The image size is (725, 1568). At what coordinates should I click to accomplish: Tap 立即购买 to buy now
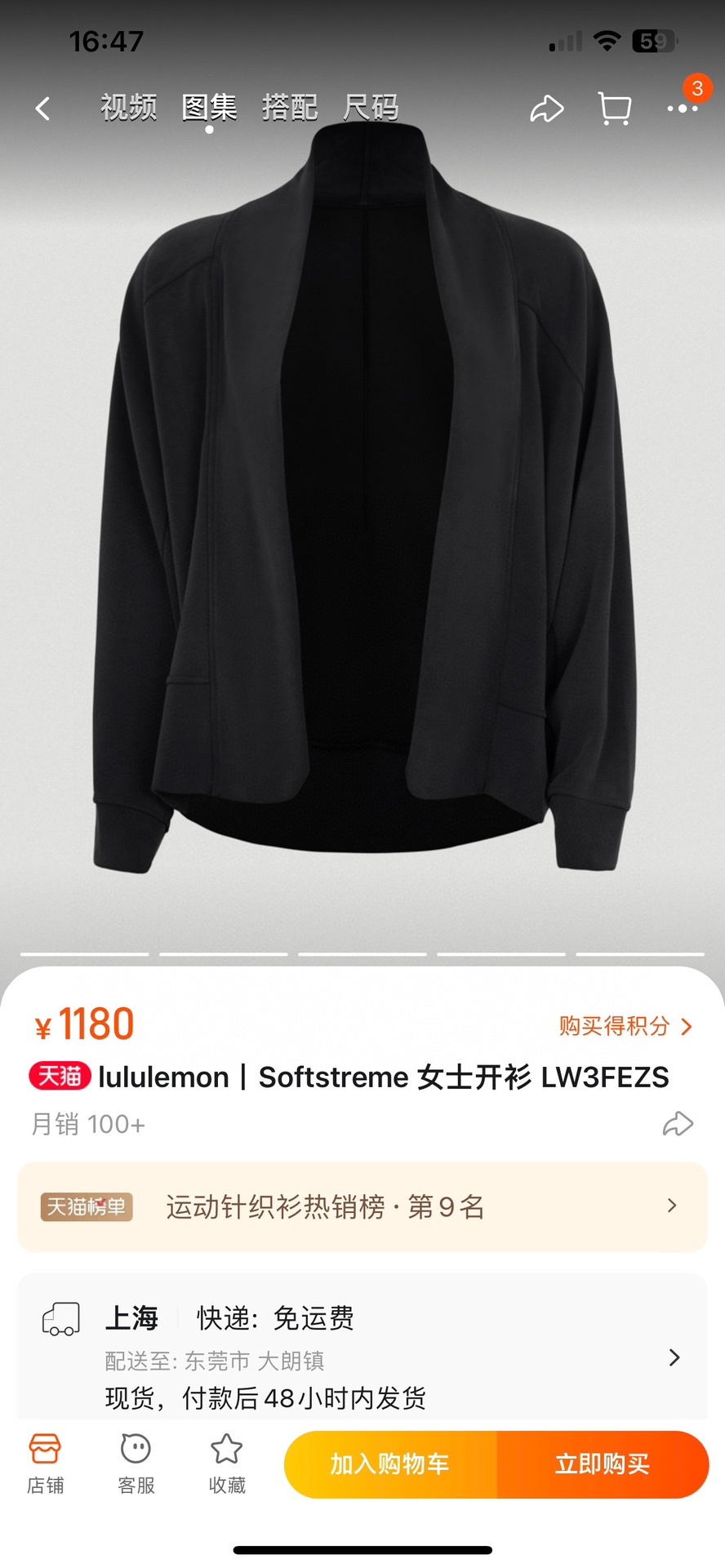(x=603, y=1464)
